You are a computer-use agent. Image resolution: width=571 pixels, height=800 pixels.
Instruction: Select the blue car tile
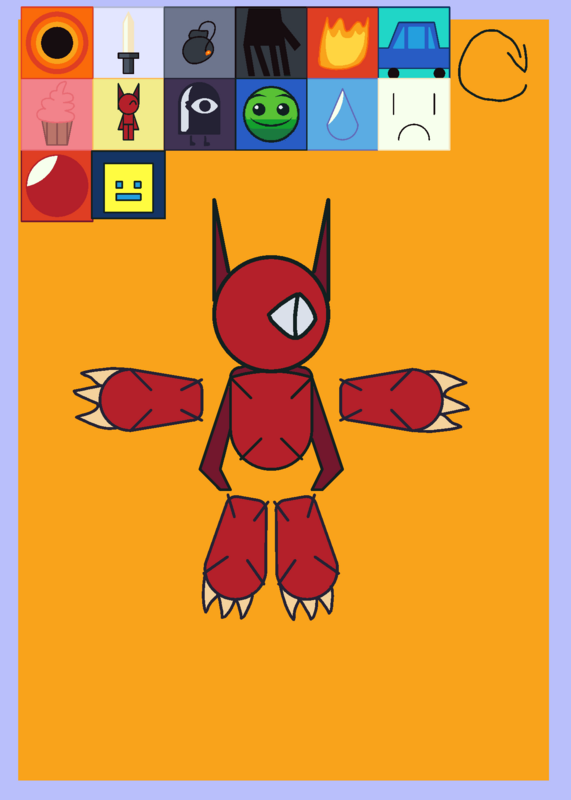pos(414,43)
